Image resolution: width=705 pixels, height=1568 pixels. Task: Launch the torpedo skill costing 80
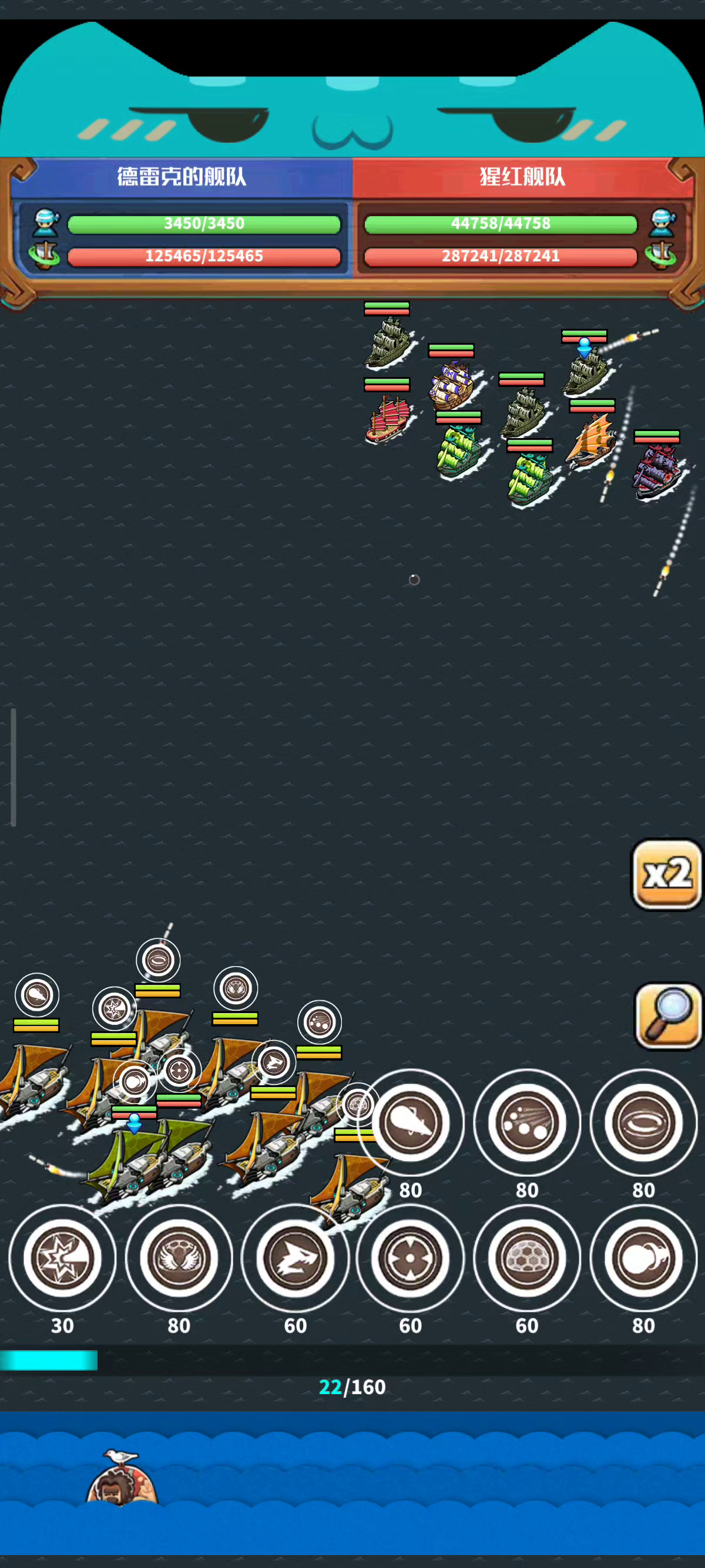[410, 1122]
